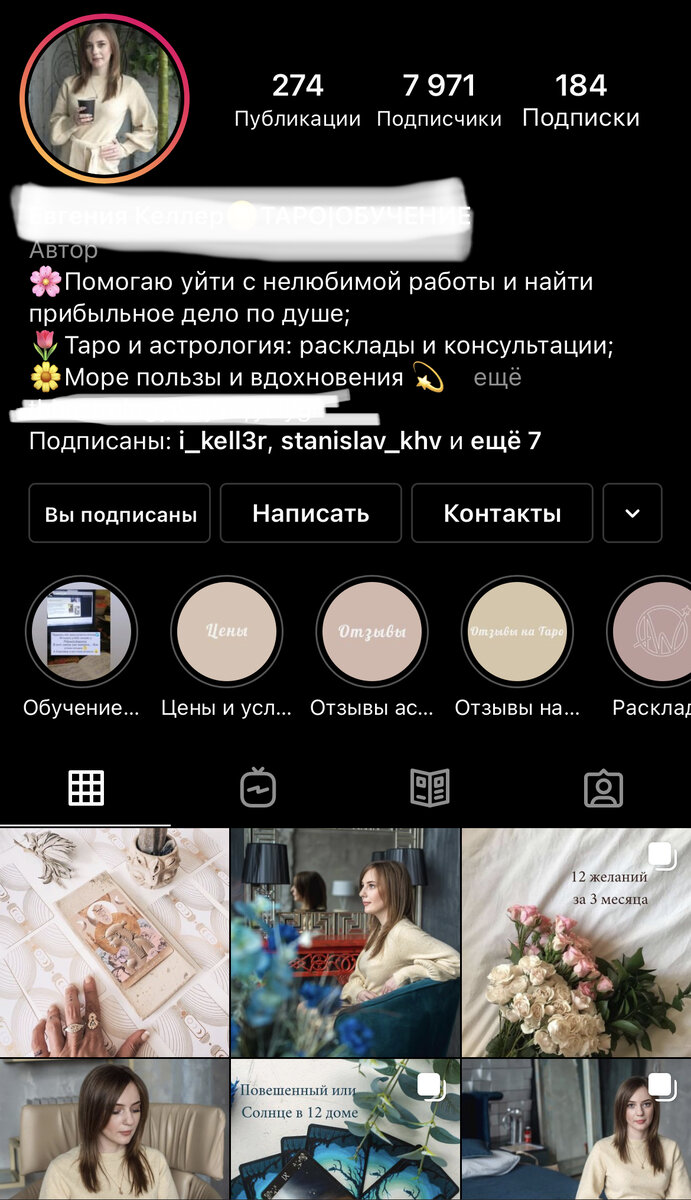
Task: Tap Написать to message this profile
Action: [310, 514]
